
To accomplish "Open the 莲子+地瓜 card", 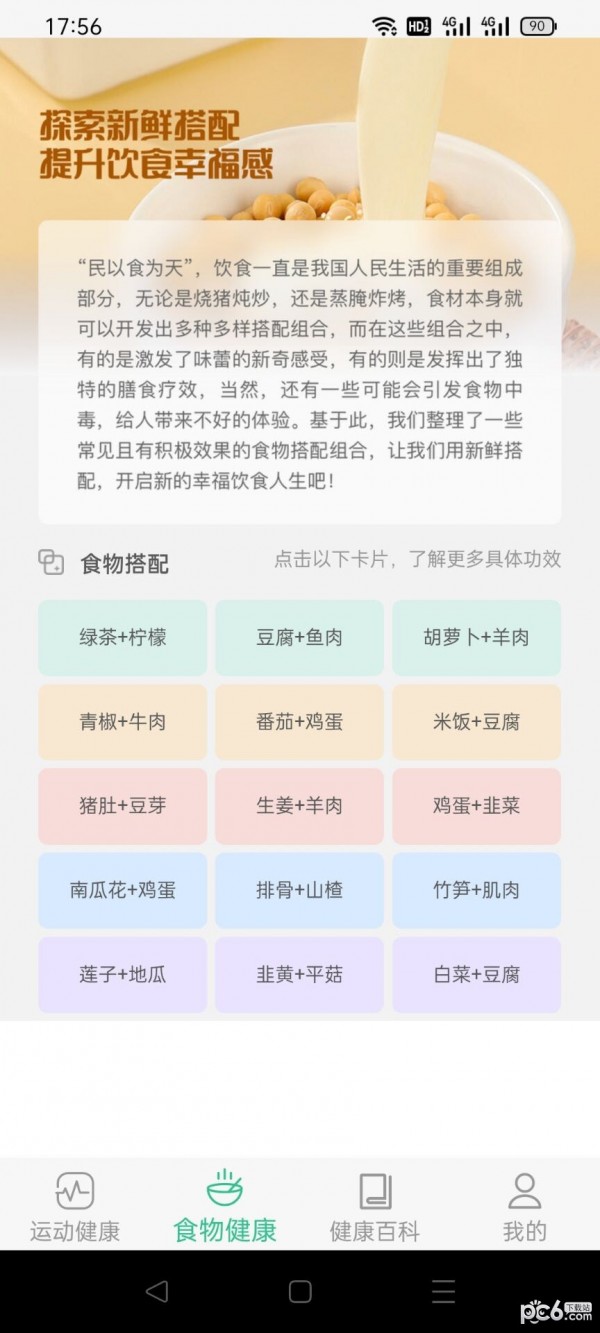I will 123,973.
